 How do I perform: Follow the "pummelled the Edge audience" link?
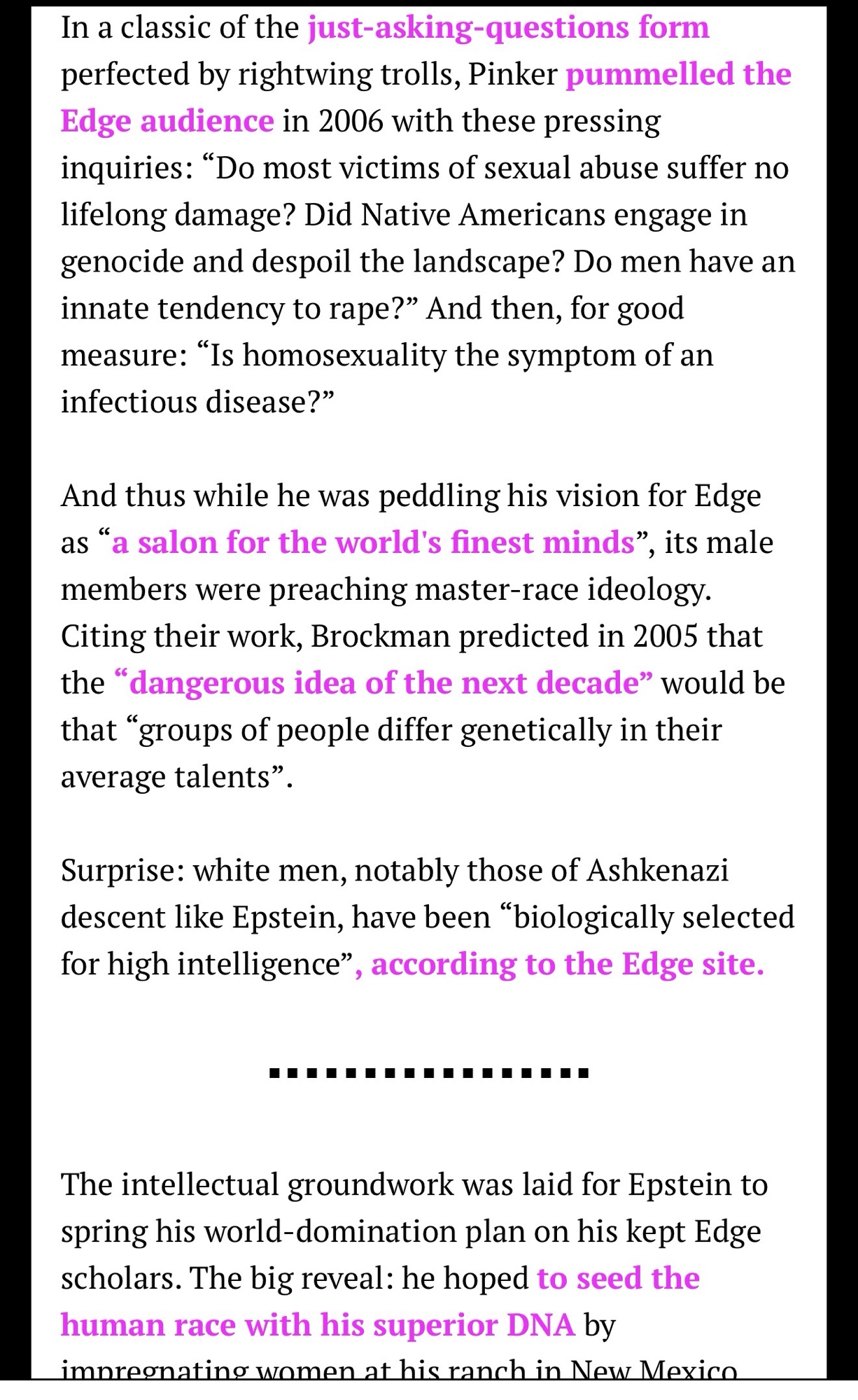coord(677,75)
